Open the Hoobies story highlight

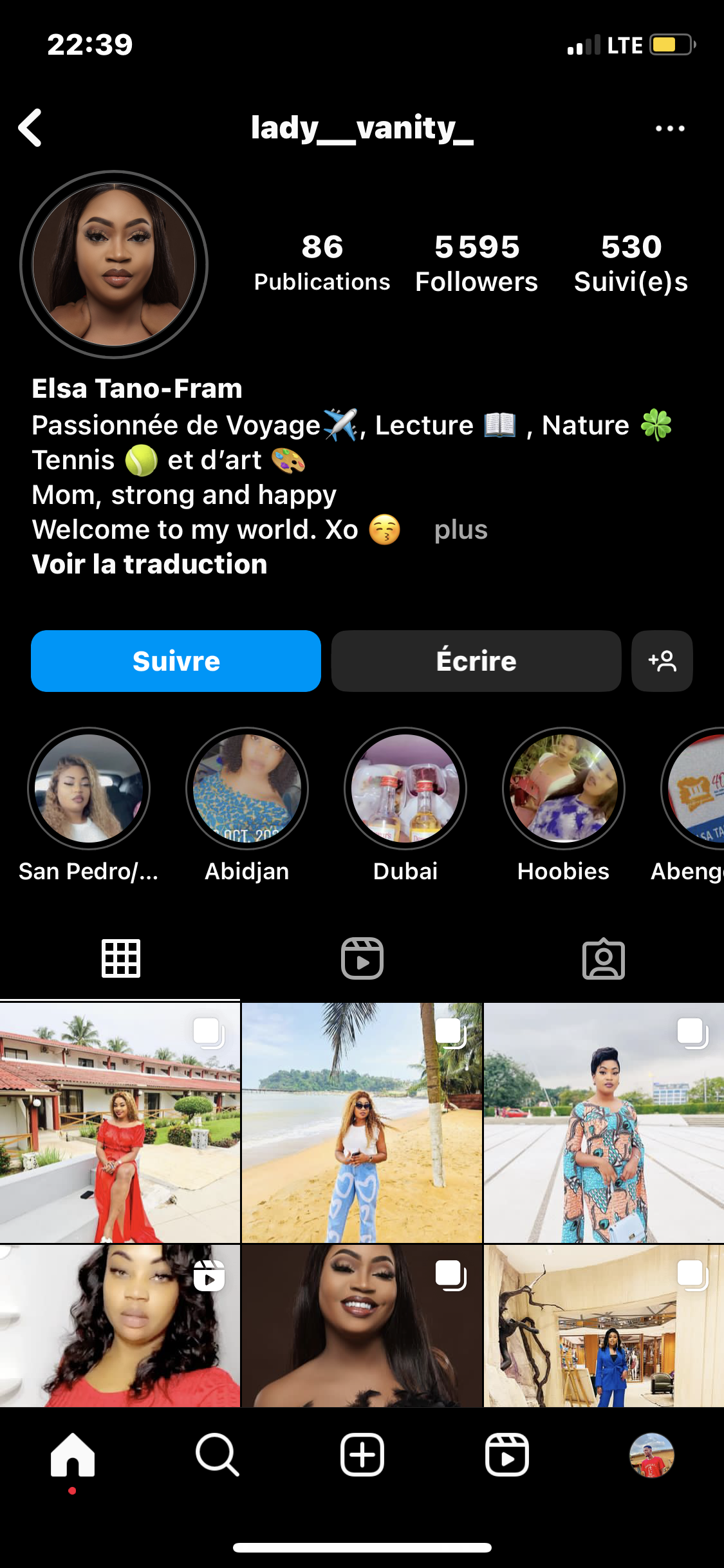[x=564, y=789]
